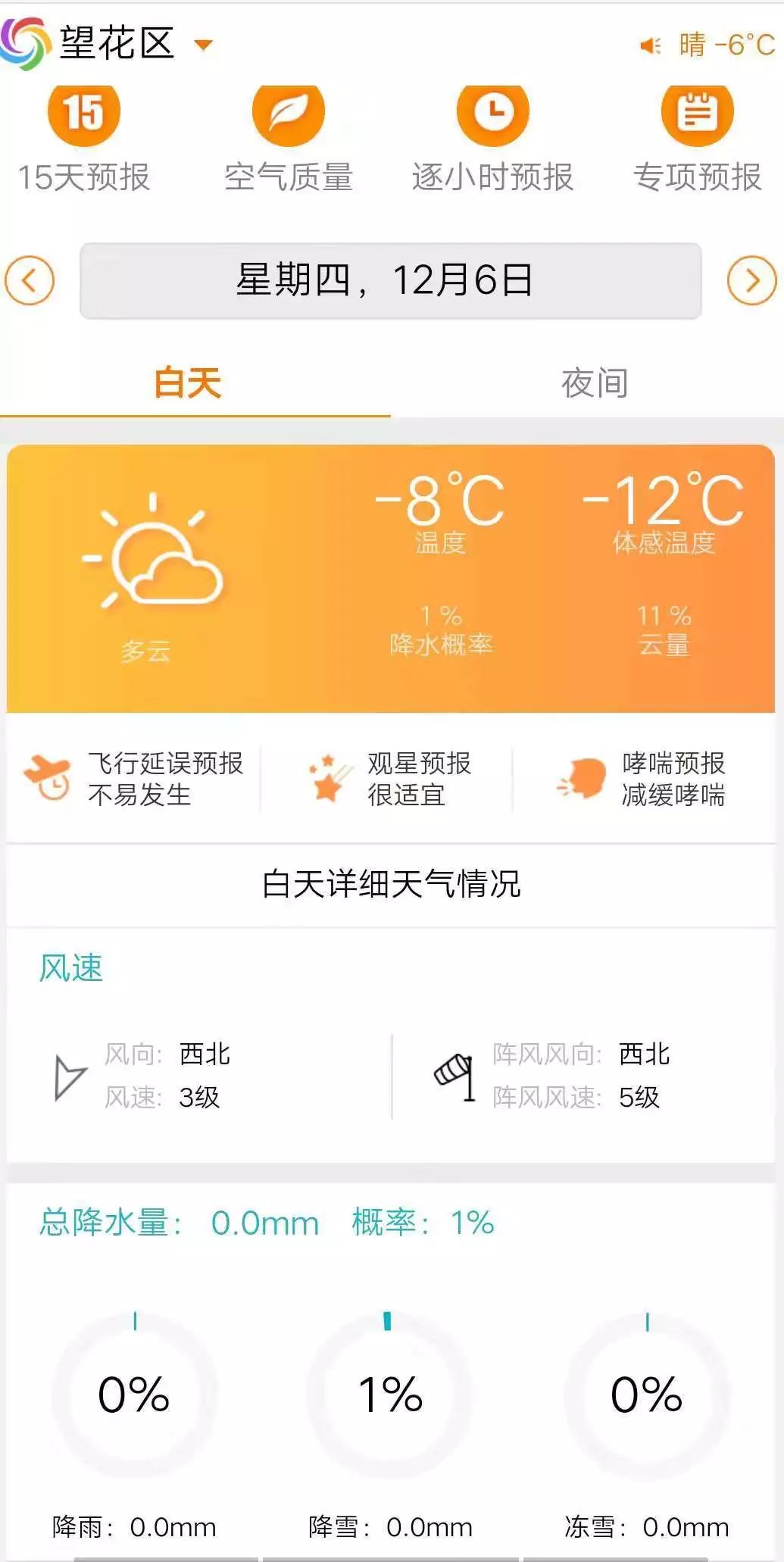Go to next day with right arrow
The height and width of the screenshot is (1562, 784).
[752, 280]
